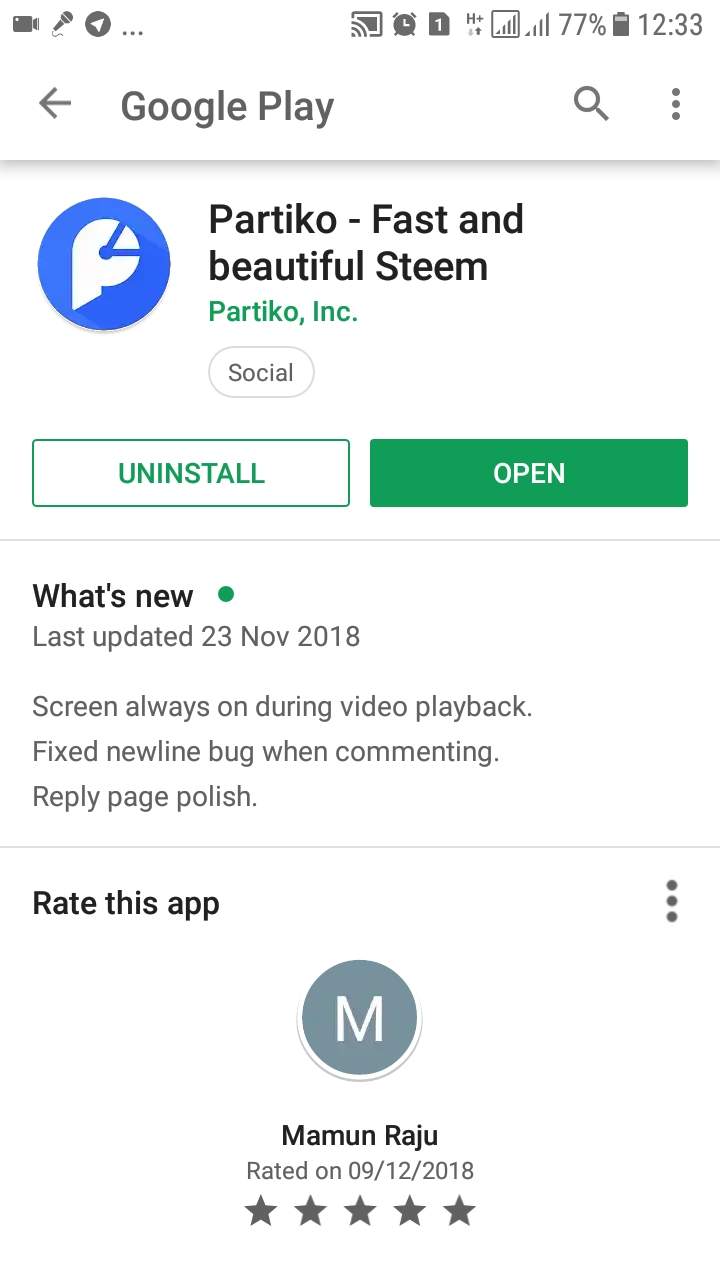Tap the first rating star
Screen dimensions: 720x1280
point(261,1212)
